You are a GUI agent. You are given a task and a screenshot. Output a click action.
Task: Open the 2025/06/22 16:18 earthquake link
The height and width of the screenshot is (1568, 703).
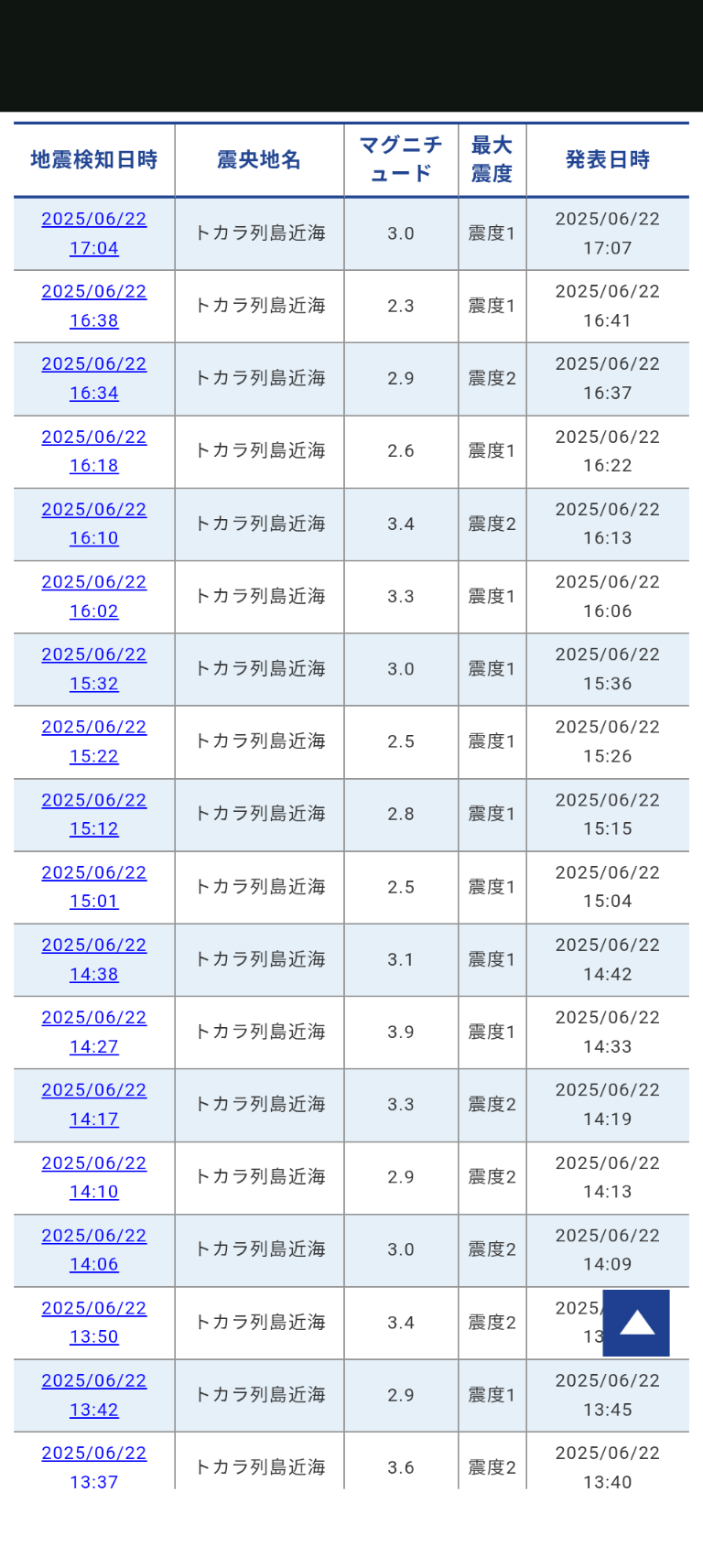coord(94,451)
